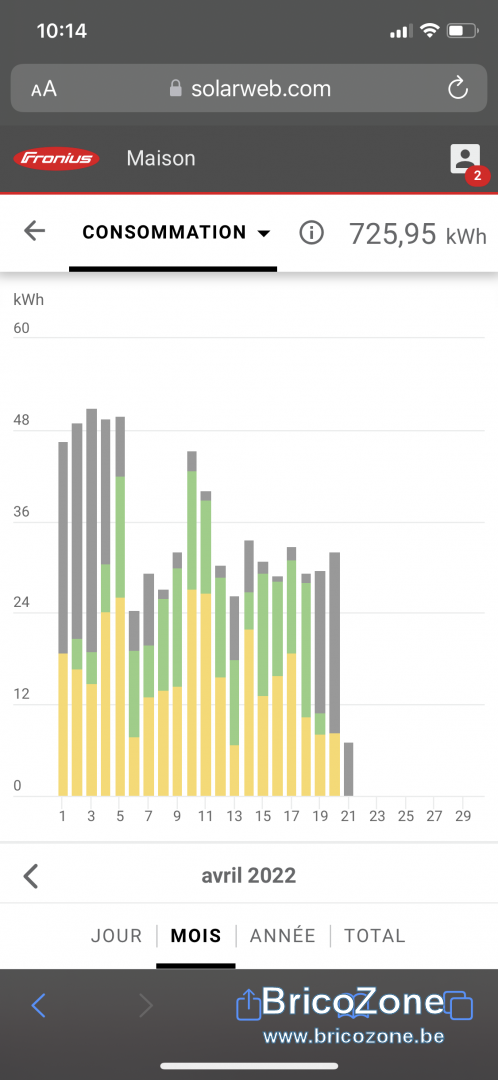Image resolution: width=498 pixels, height=1080 pixels.
Task: Open the info icon next to 725,95 kWh
Action: tap(311, 233)
